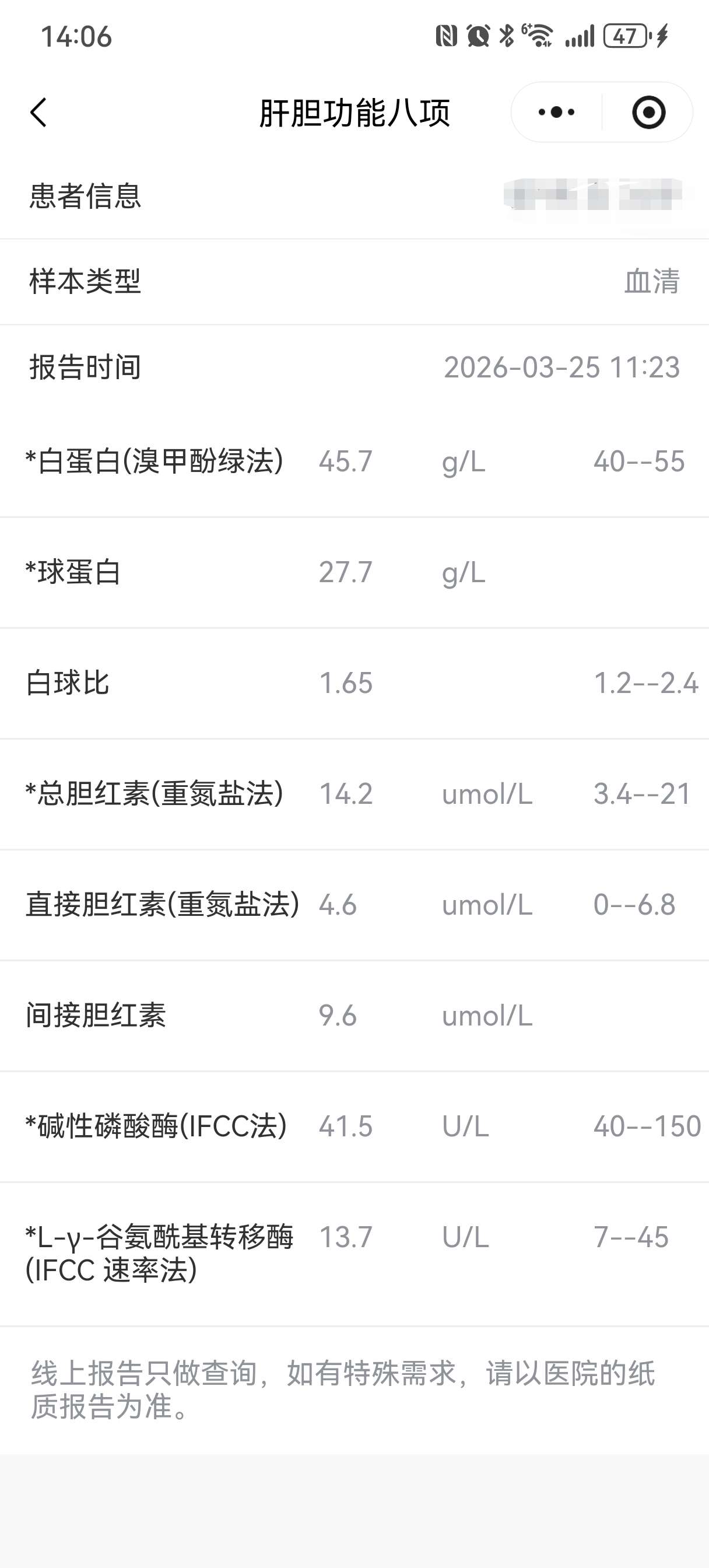
Task: Tap the NFC icon in status bar
Action: pyautogui.click(x=448, y=36)
